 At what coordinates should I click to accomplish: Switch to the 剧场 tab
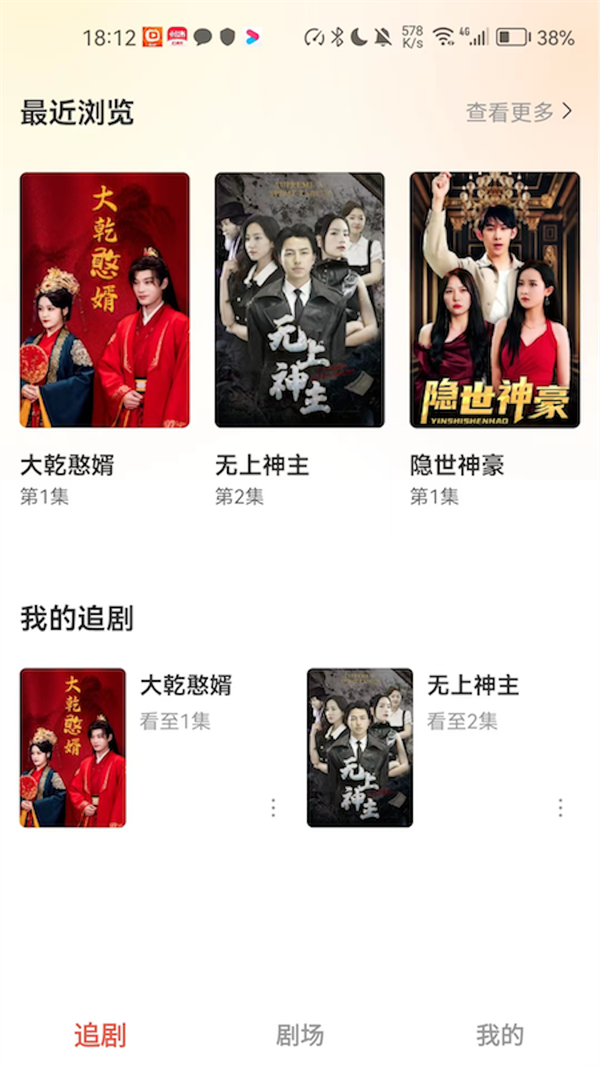(x=300, y=1035)
